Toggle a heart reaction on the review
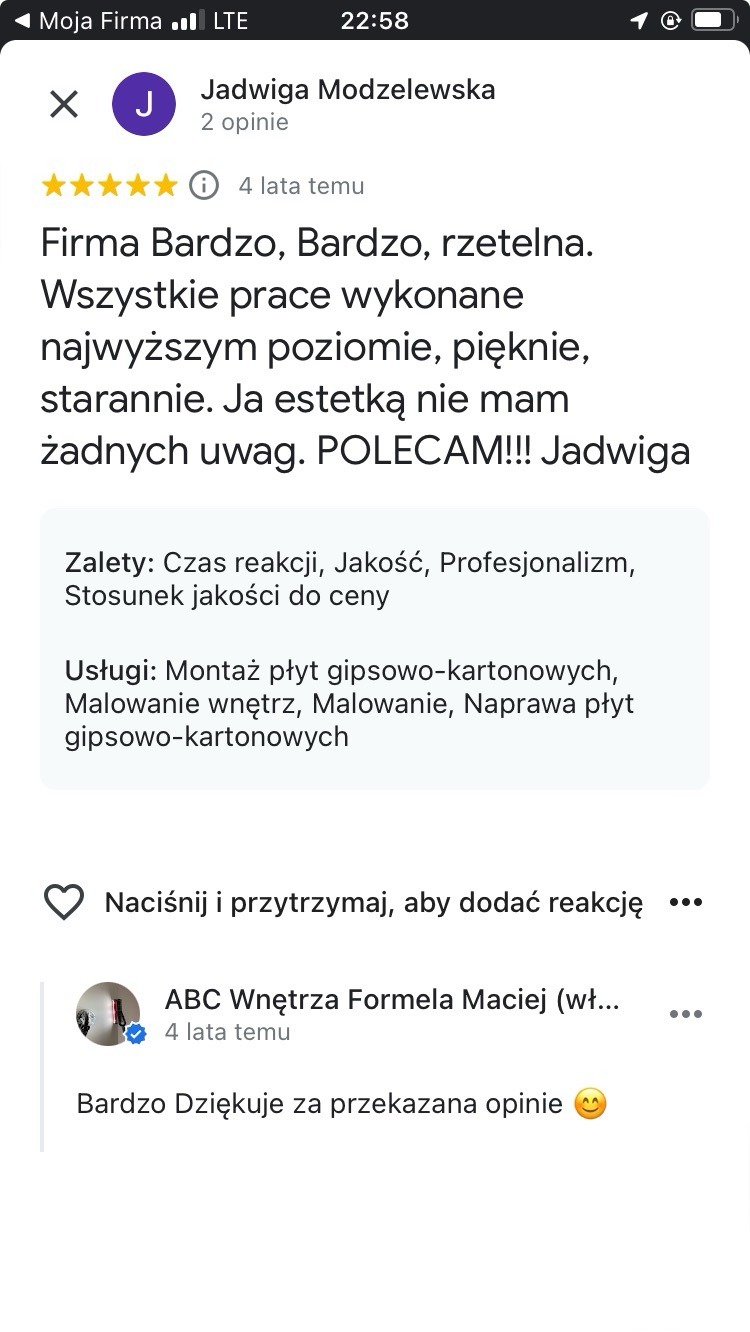This screenshot has width=750, height=1332. (x=63, y=901)
